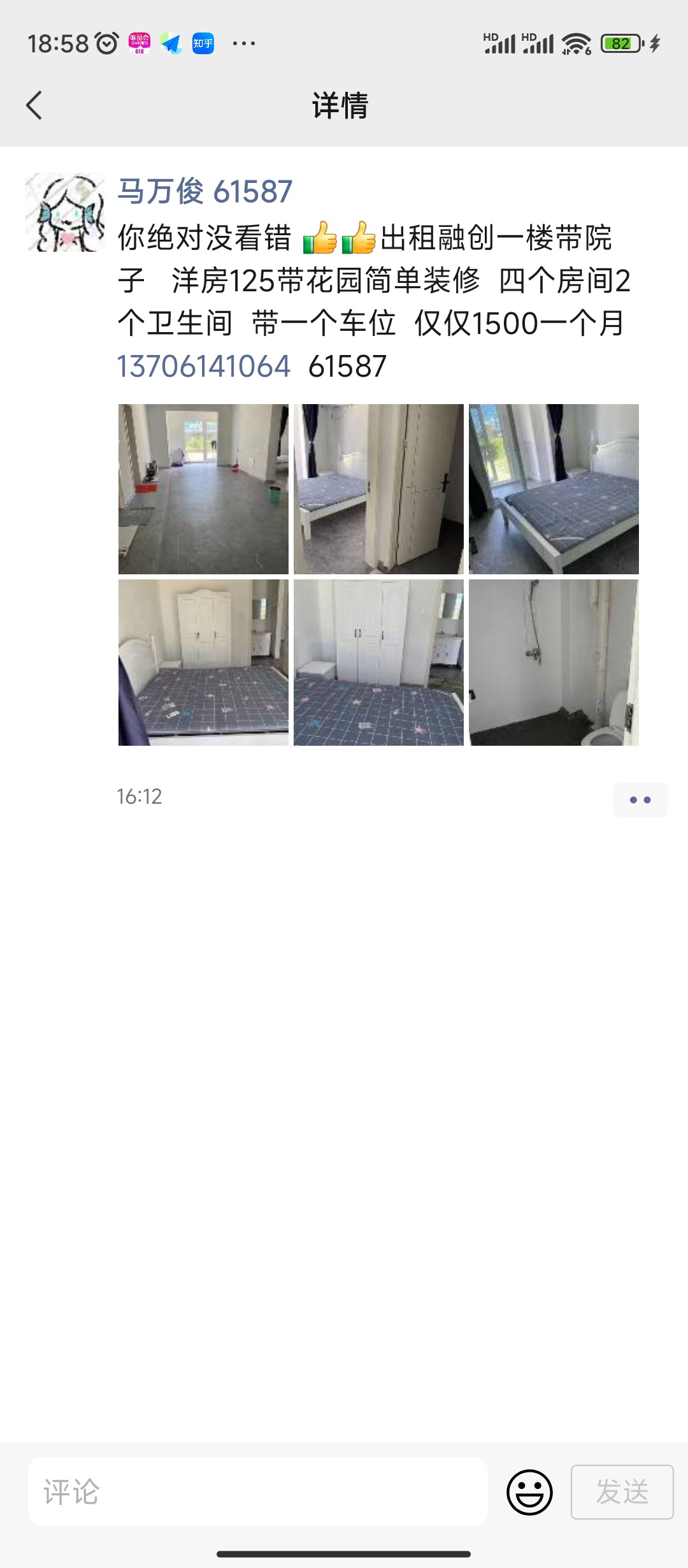Open the photo of flat white wardrobe and nightstand
688x1568 pixels.
[378, 662]
